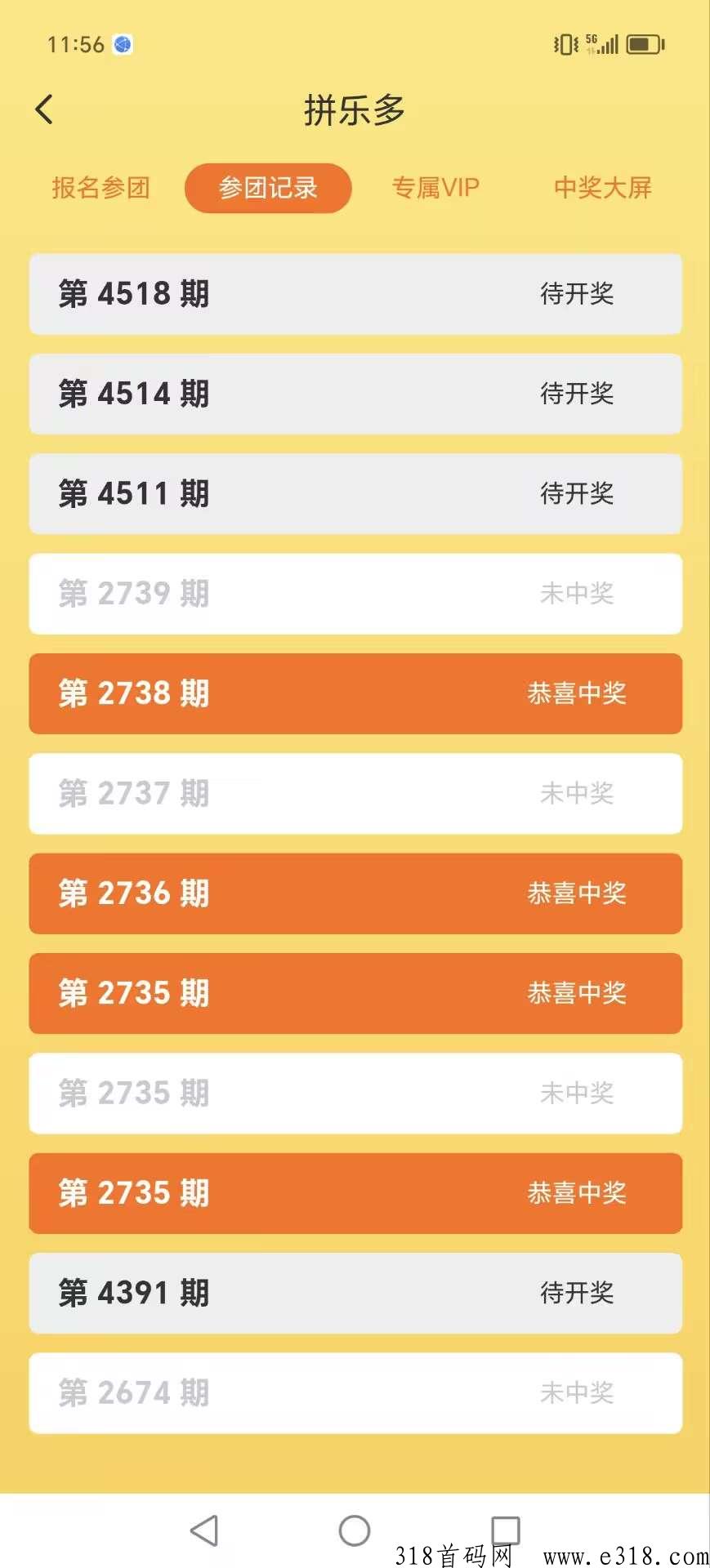710x1568 pixels.
Task: Tap the 第2674期 record at the bottom
Action: tap(355, 1392)
